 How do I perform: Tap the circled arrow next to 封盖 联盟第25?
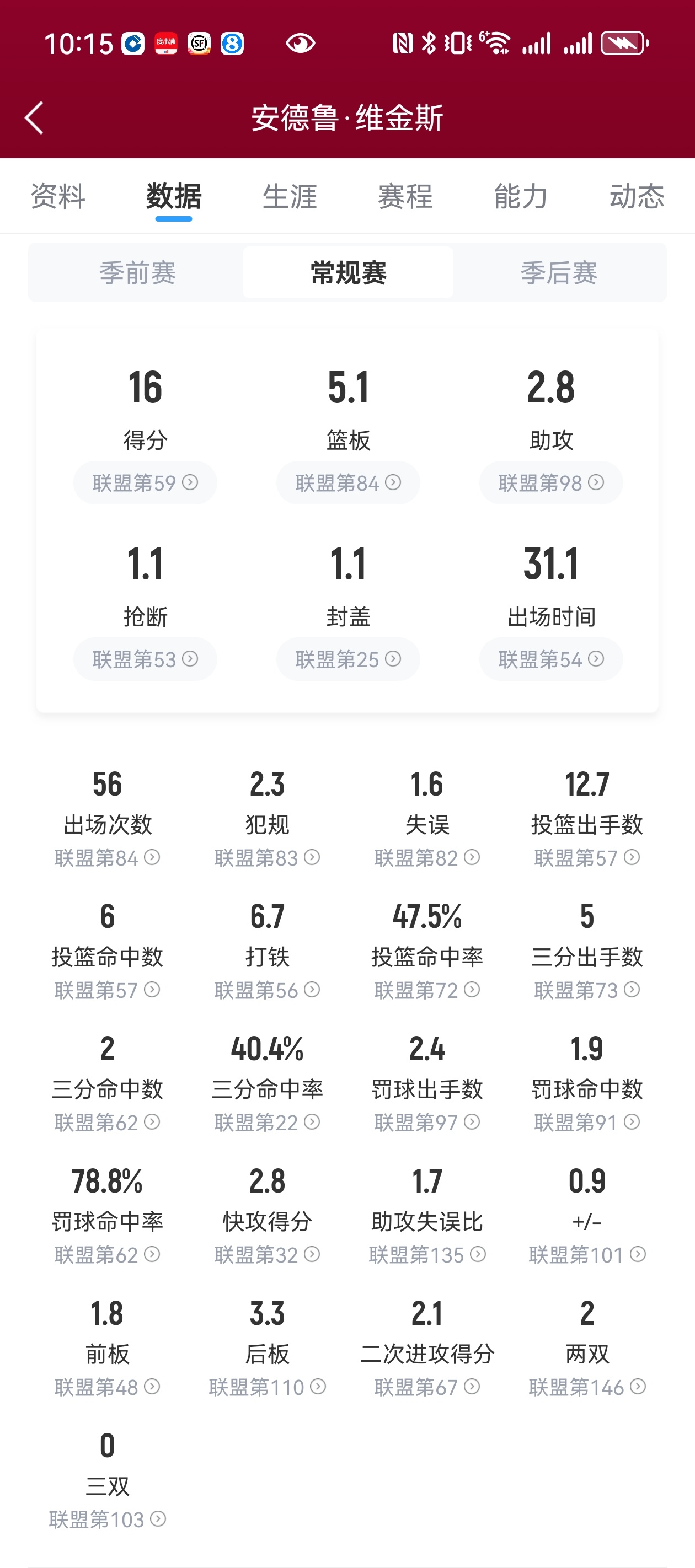click(x=393, y=659)
